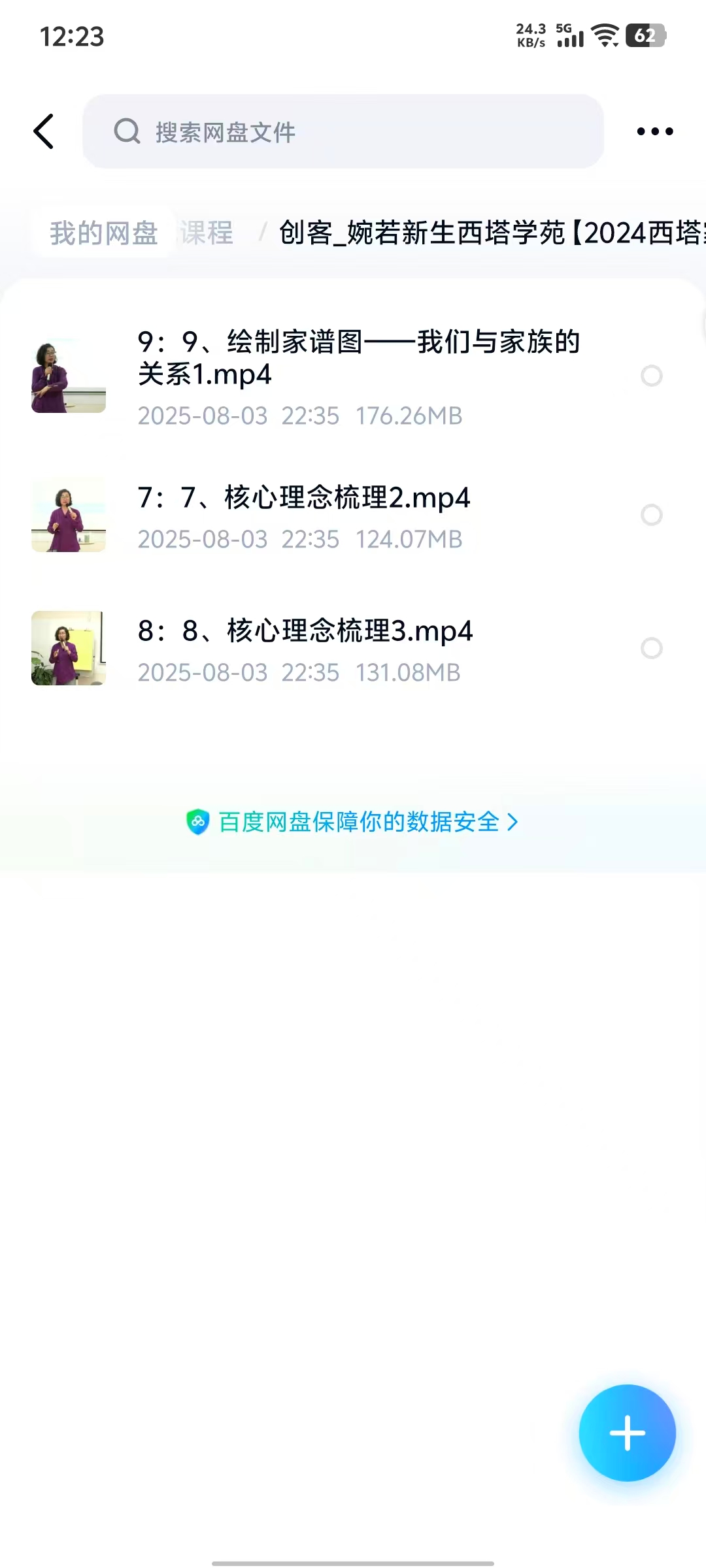Viewport: 706px width, 1568px height.
Task: Open video 9、绘制家谱图——我们与家族的关系1.mp4
Action: coord(358,358)
